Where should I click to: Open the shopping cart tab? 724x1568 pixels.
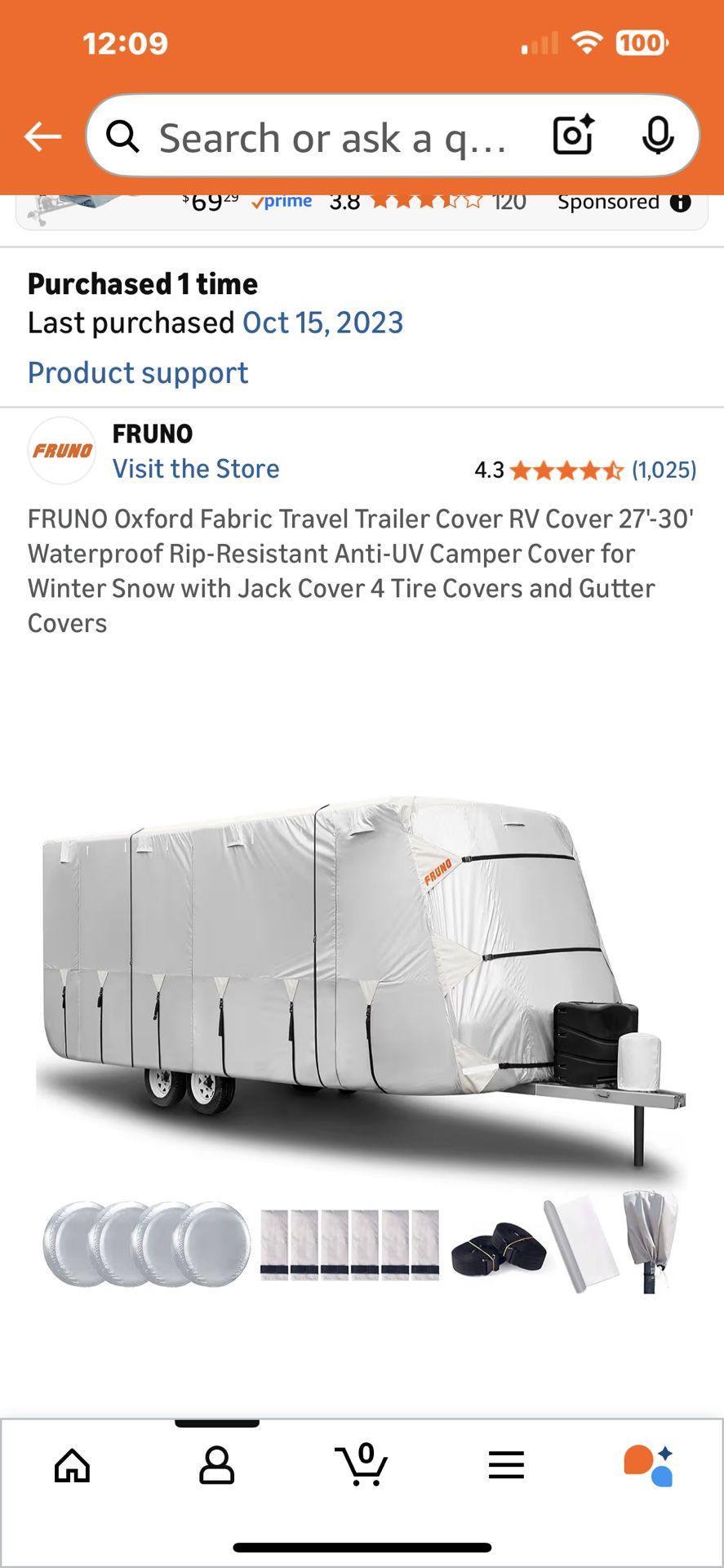point(361,1465)
